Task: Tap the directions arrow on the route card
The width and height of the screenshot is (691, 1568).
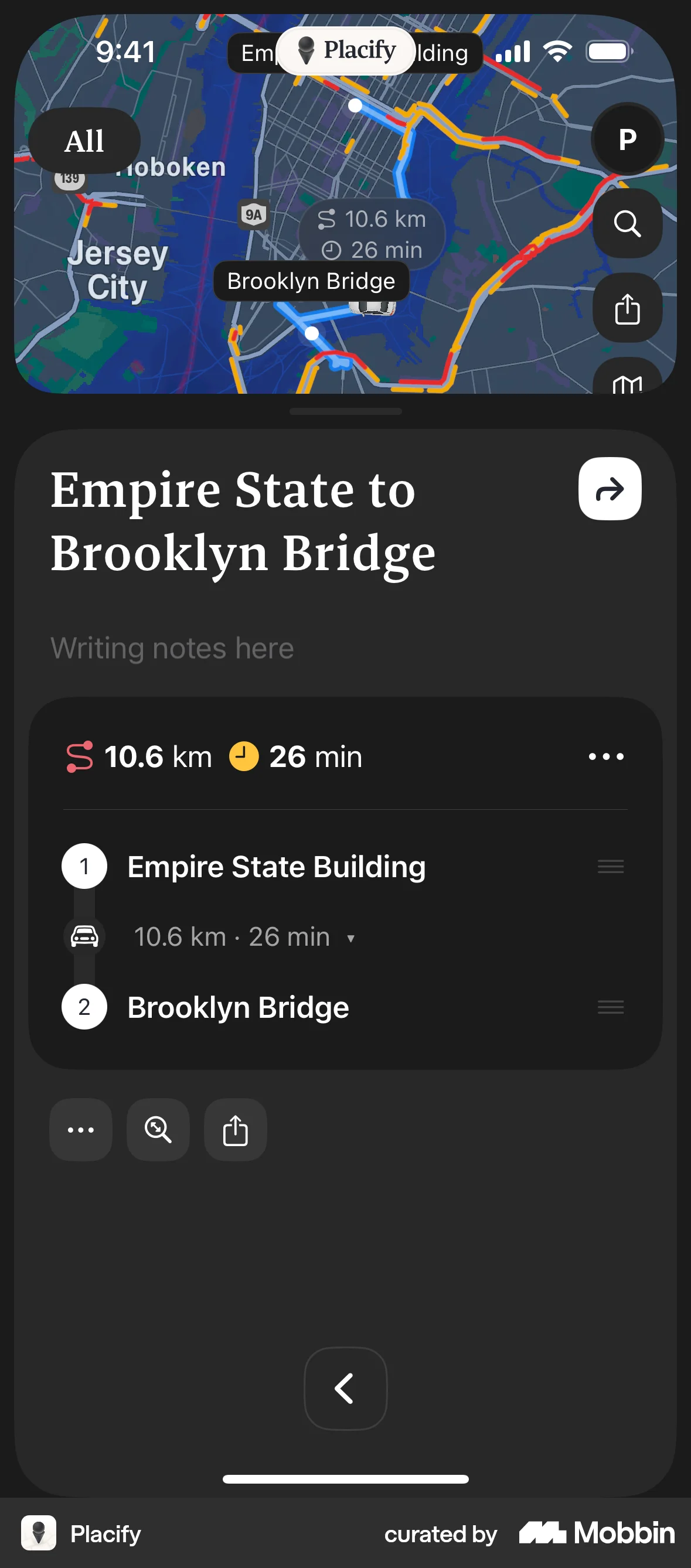Action: [610, 489]
